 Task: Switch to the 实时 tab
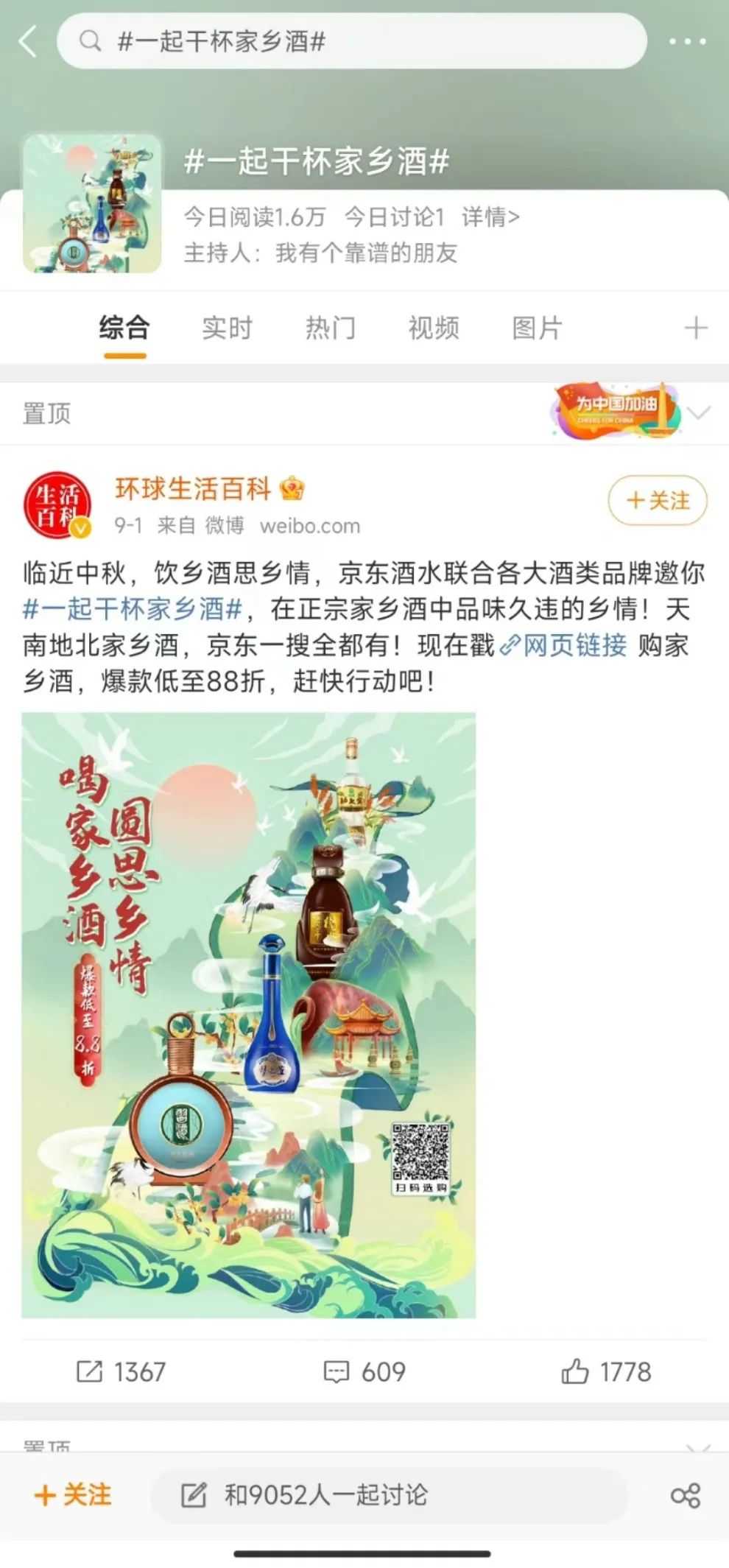click(228, 328)
